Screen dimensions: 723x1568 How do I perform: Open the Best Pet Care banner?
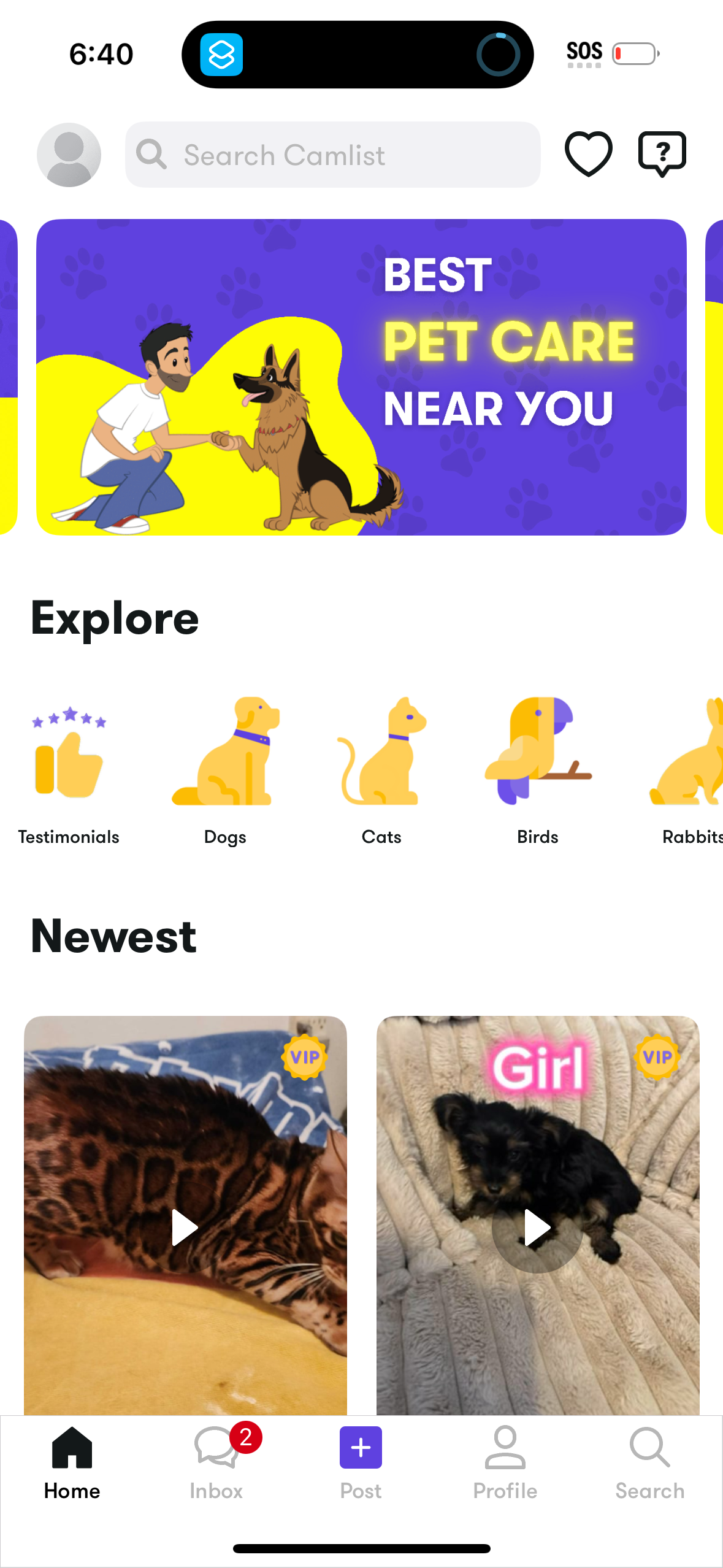[x=361, y=376]
